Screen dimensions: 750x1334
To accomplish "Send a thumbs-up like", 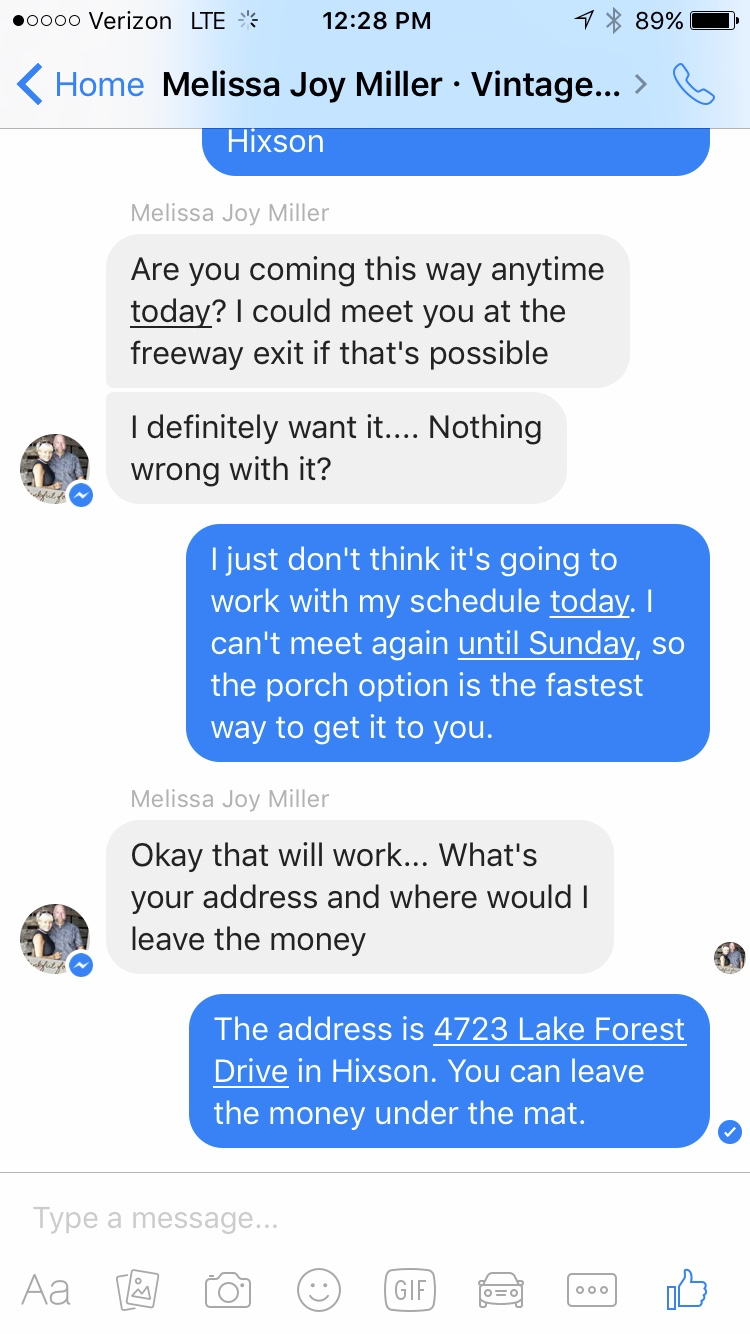I will point(688,1288).
